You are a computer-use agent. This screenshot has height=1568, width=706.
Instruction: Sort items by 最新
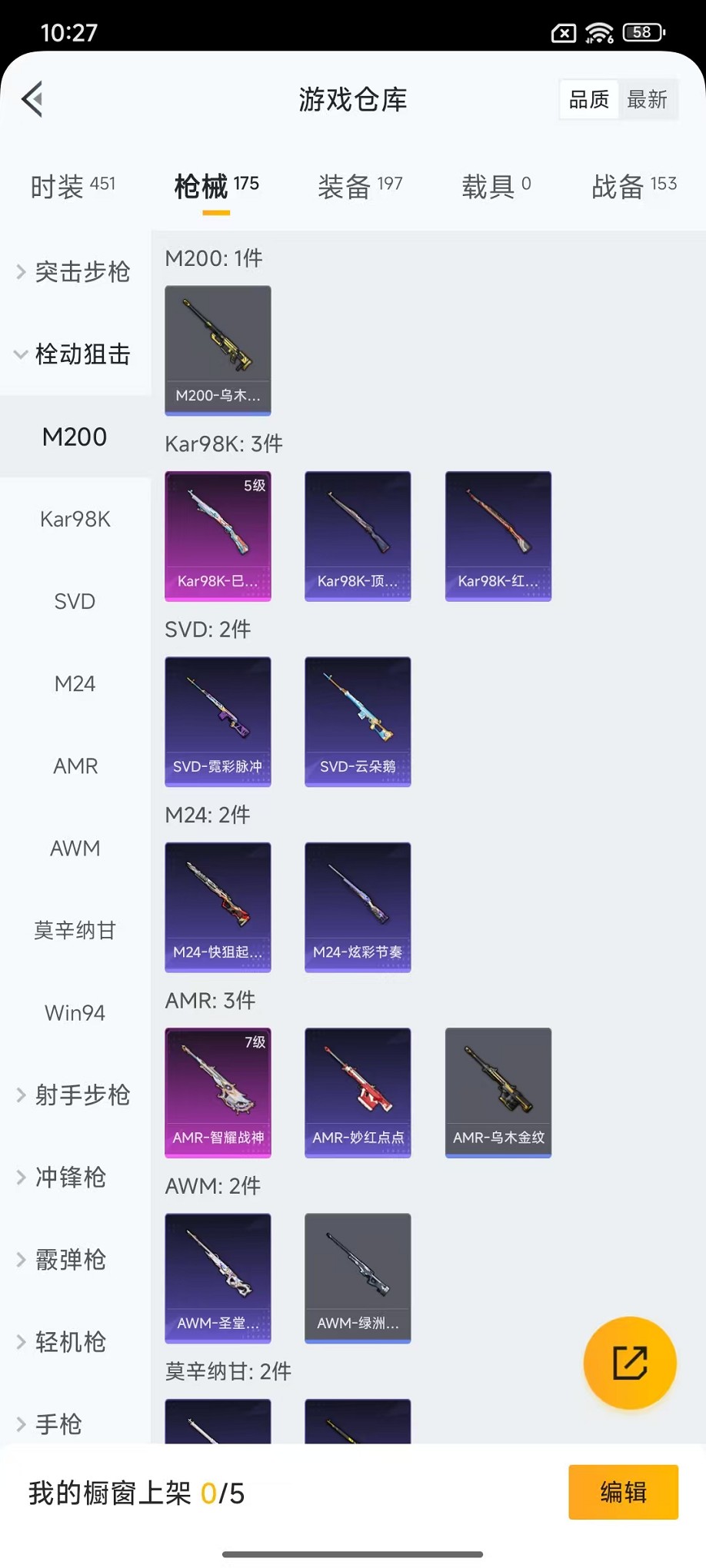[x=647, y=99]
